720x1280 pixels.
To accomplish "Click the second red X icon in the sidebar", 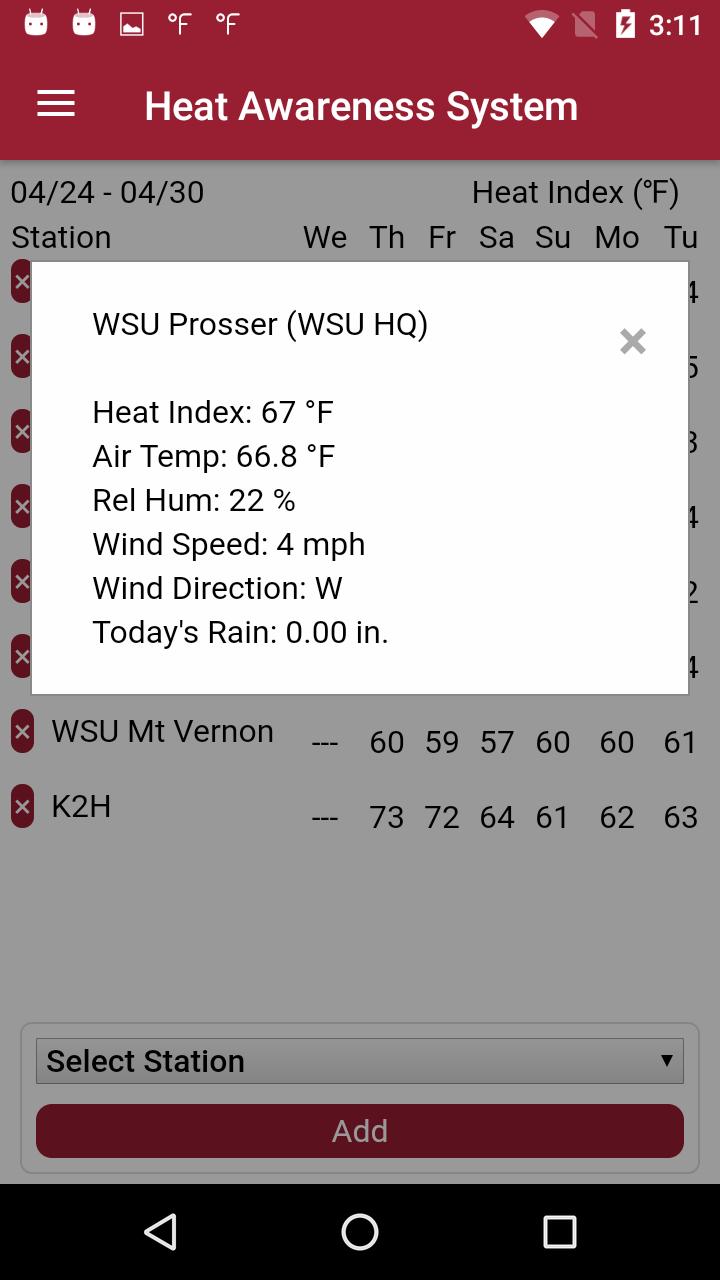I will tap(21, 356).
